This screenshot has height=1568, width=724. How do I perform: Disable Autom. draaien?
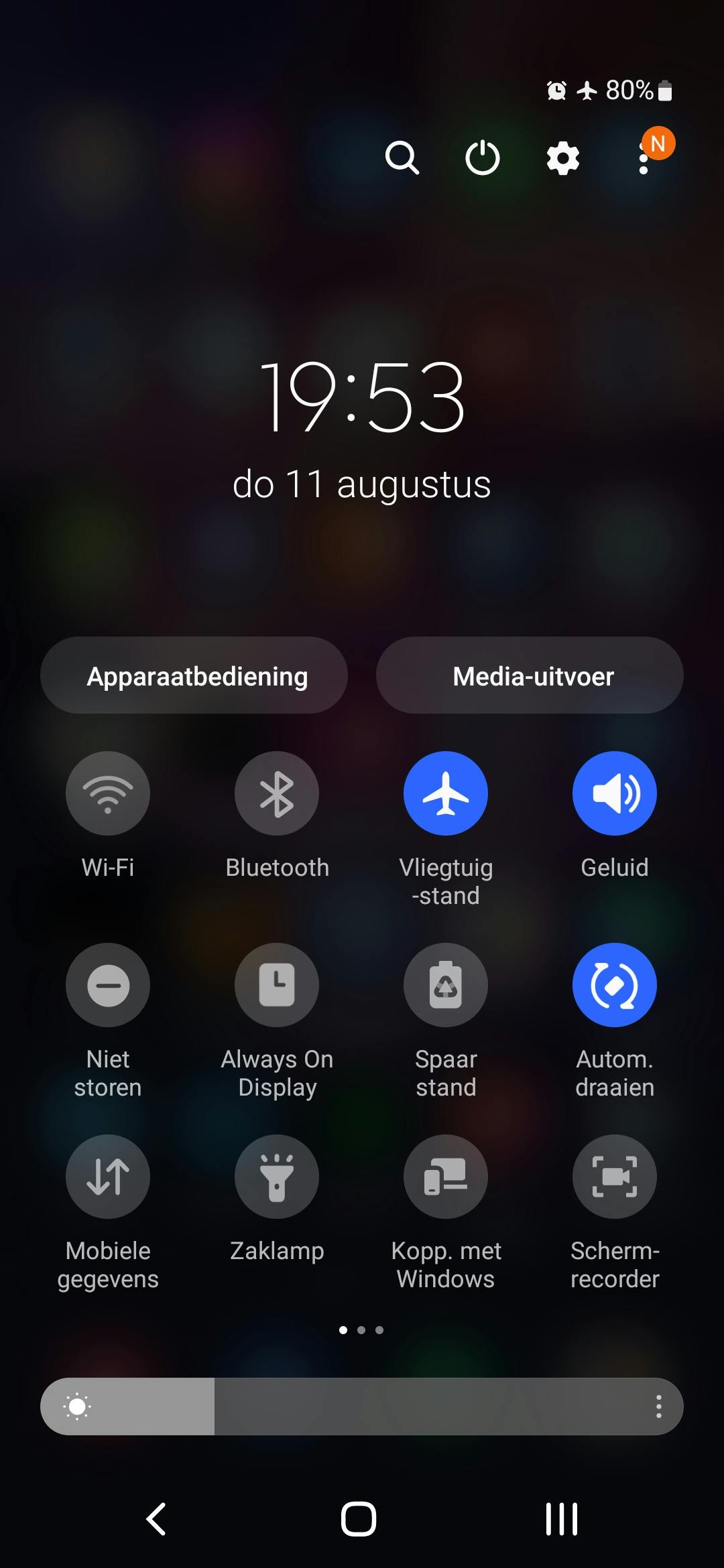[615, 985]
